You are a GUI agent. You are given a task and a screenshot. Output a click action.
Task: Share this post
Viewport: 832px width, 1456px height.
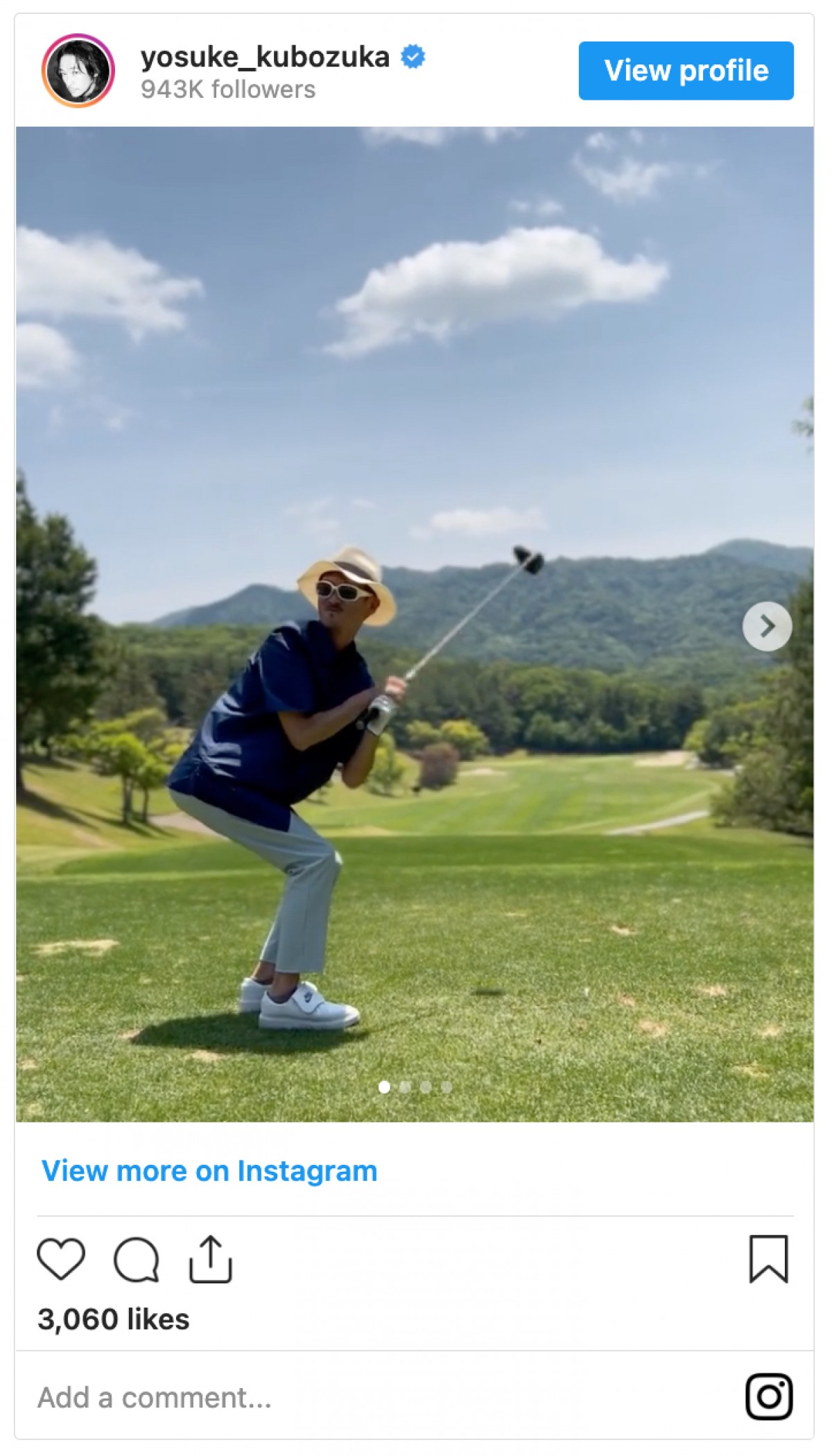point(210,1258)
